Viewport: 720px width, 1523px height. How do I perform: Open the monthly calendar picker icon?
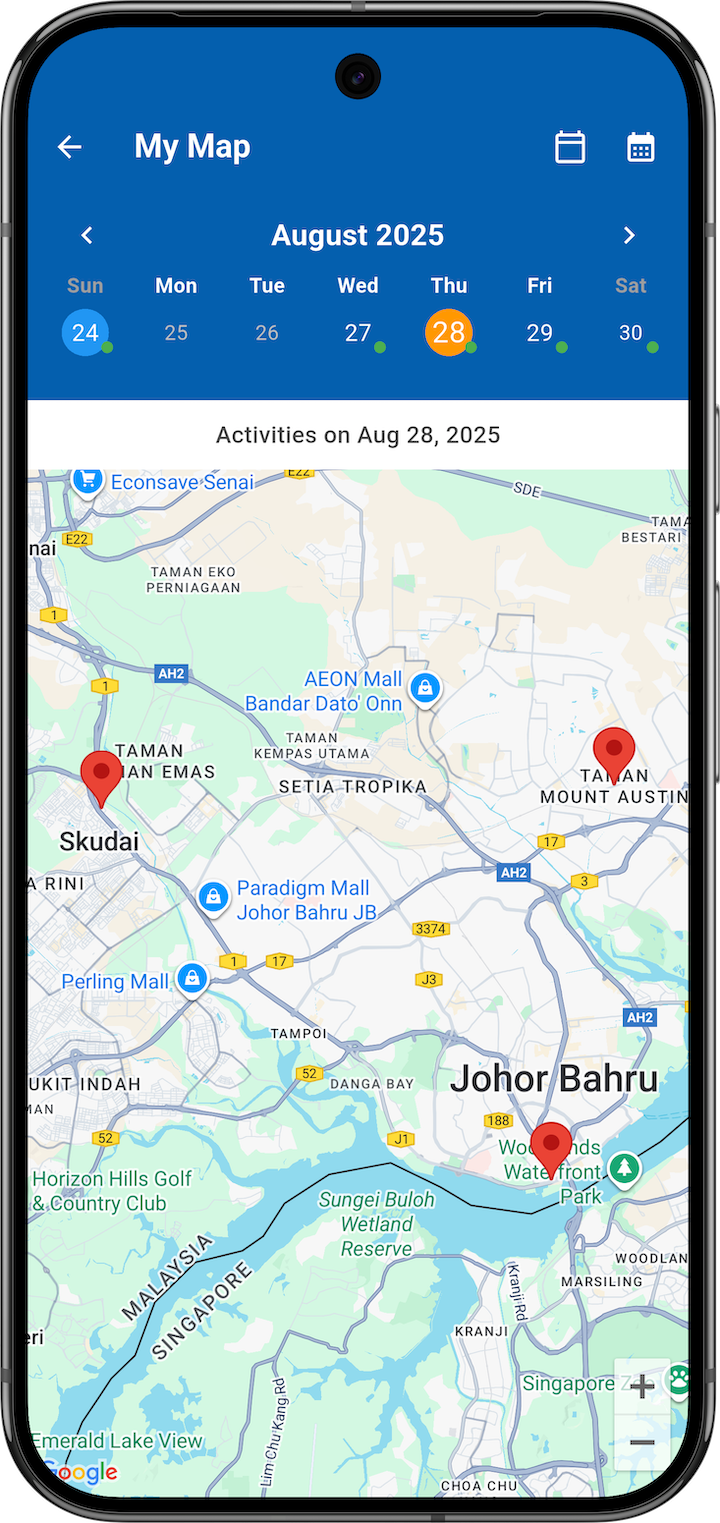point(641,146)
